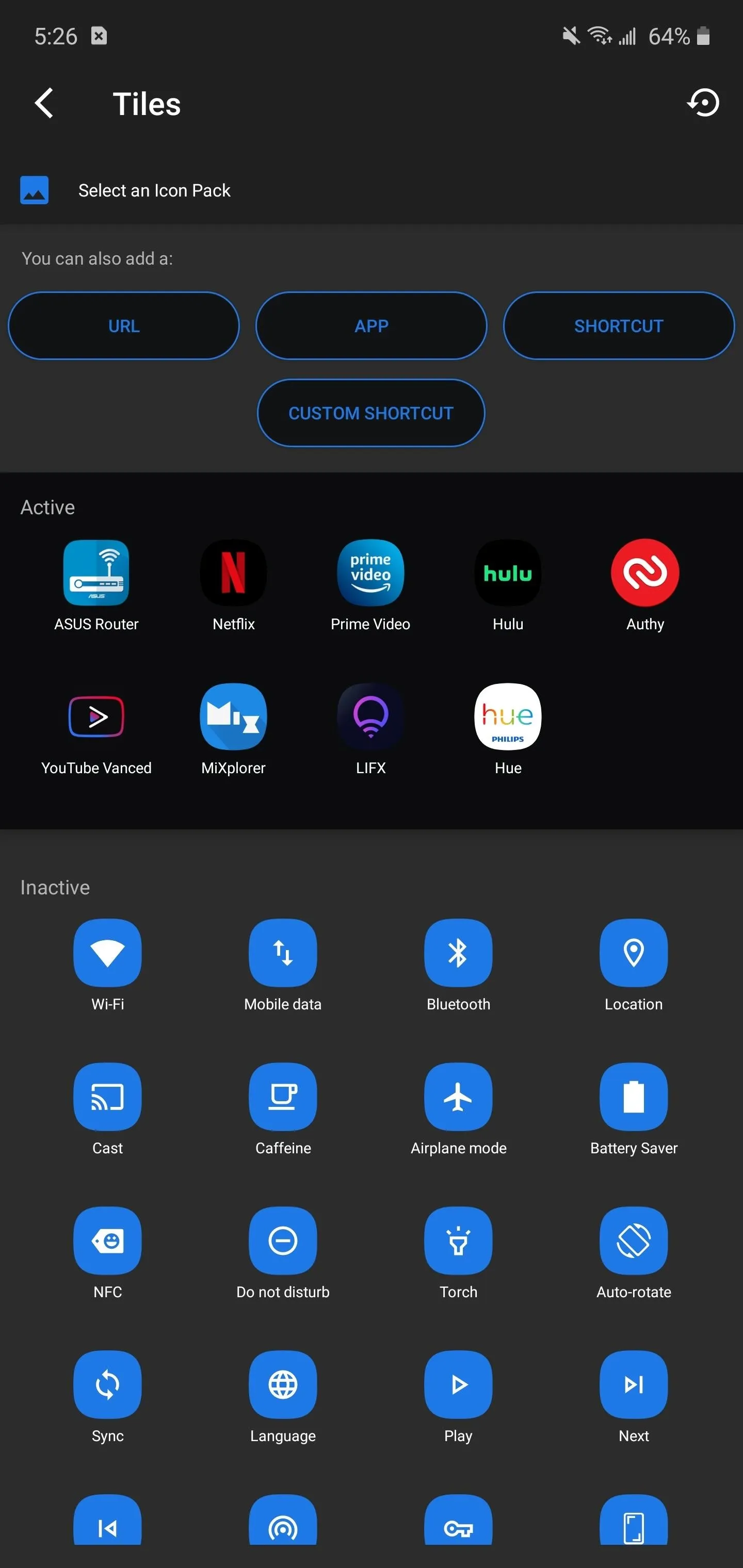This screenshot has width=743, height=1568.
Task: Go back from the Tiles screen
Action: [x=44, y=103]
